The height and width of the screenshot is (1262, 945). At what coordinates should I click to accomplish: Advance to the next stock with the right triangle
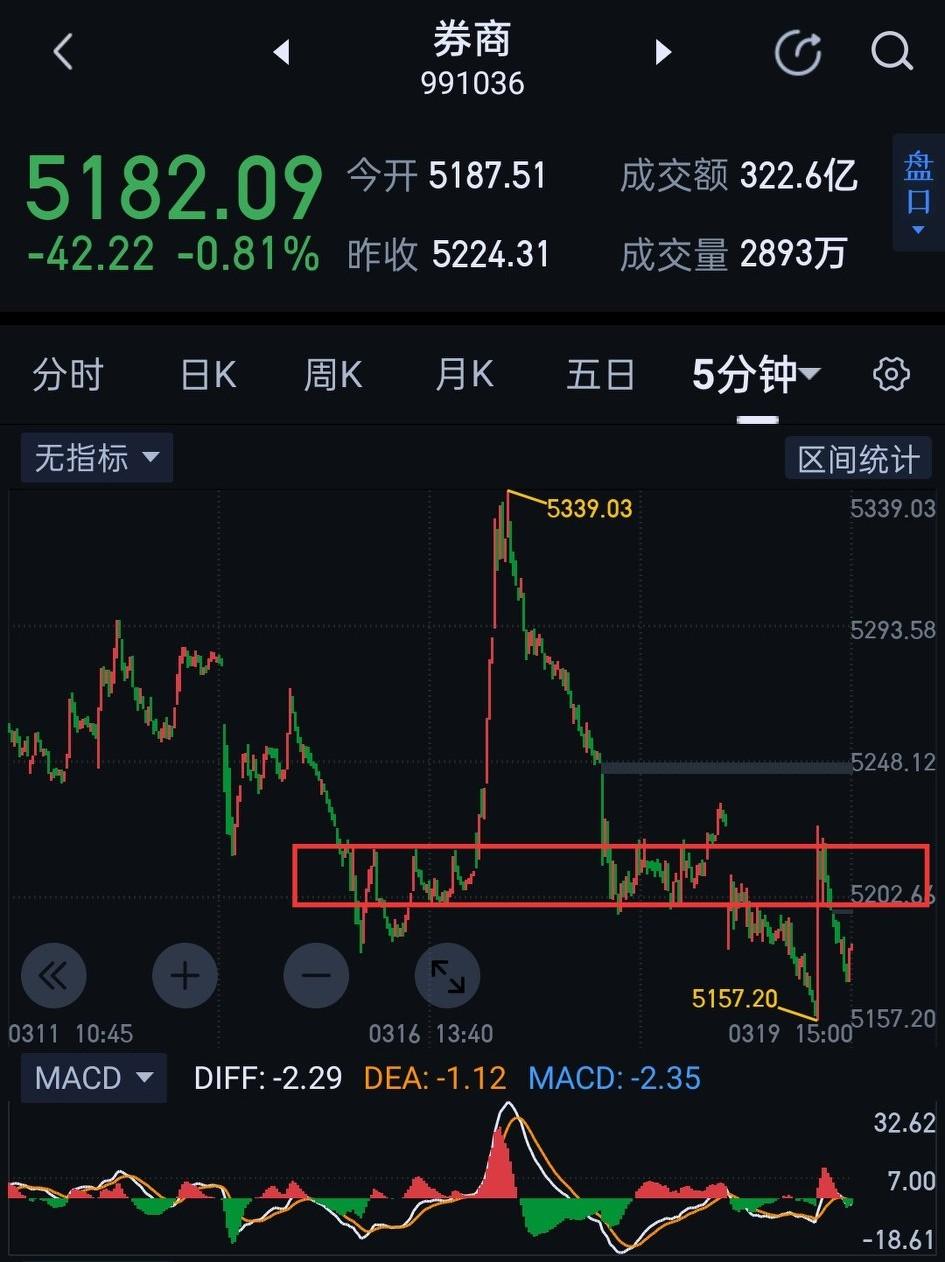(x=662, y=52)
